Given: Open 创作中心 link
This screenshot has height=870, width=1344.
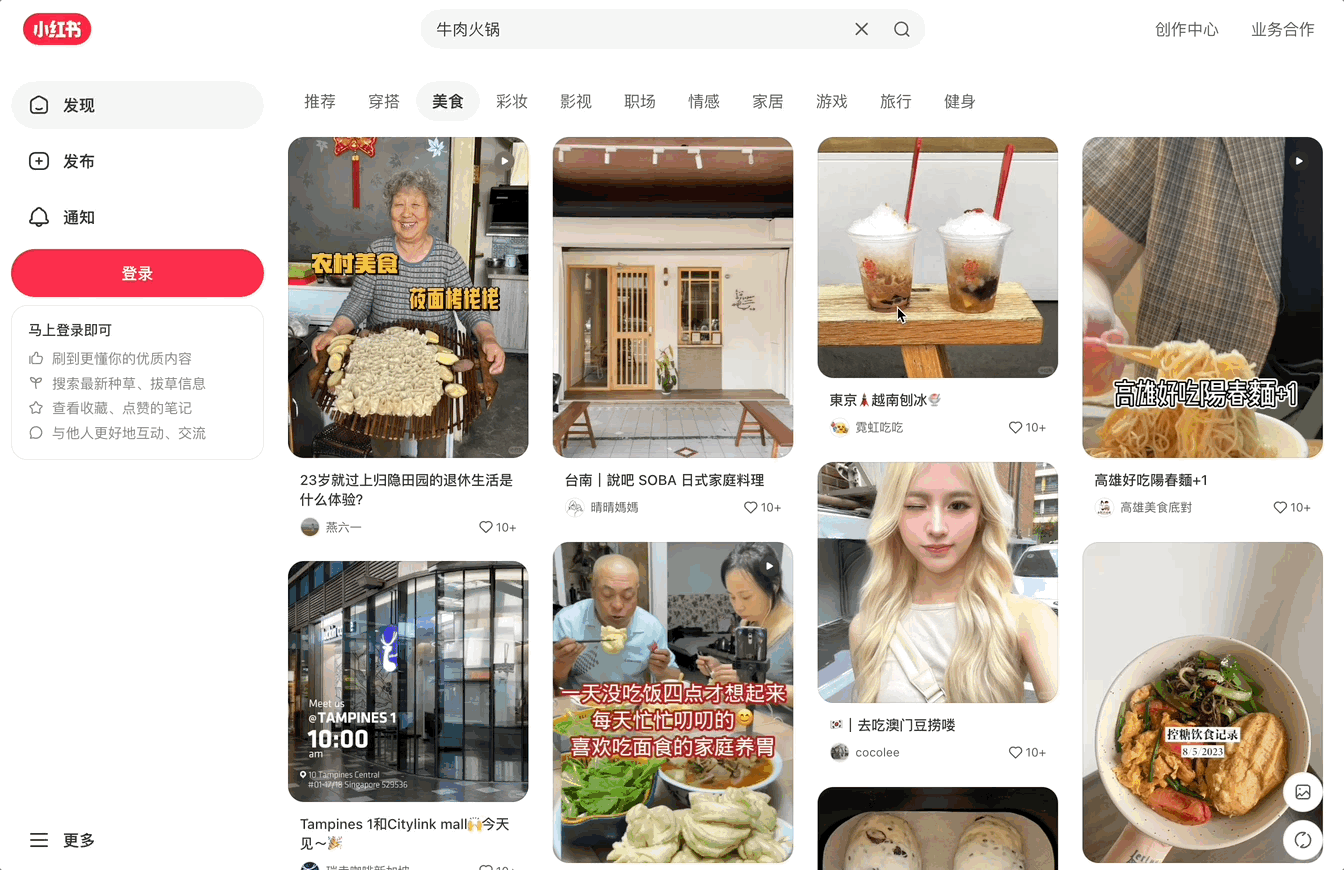Looking at the screenshot, I should point(1186,30).
